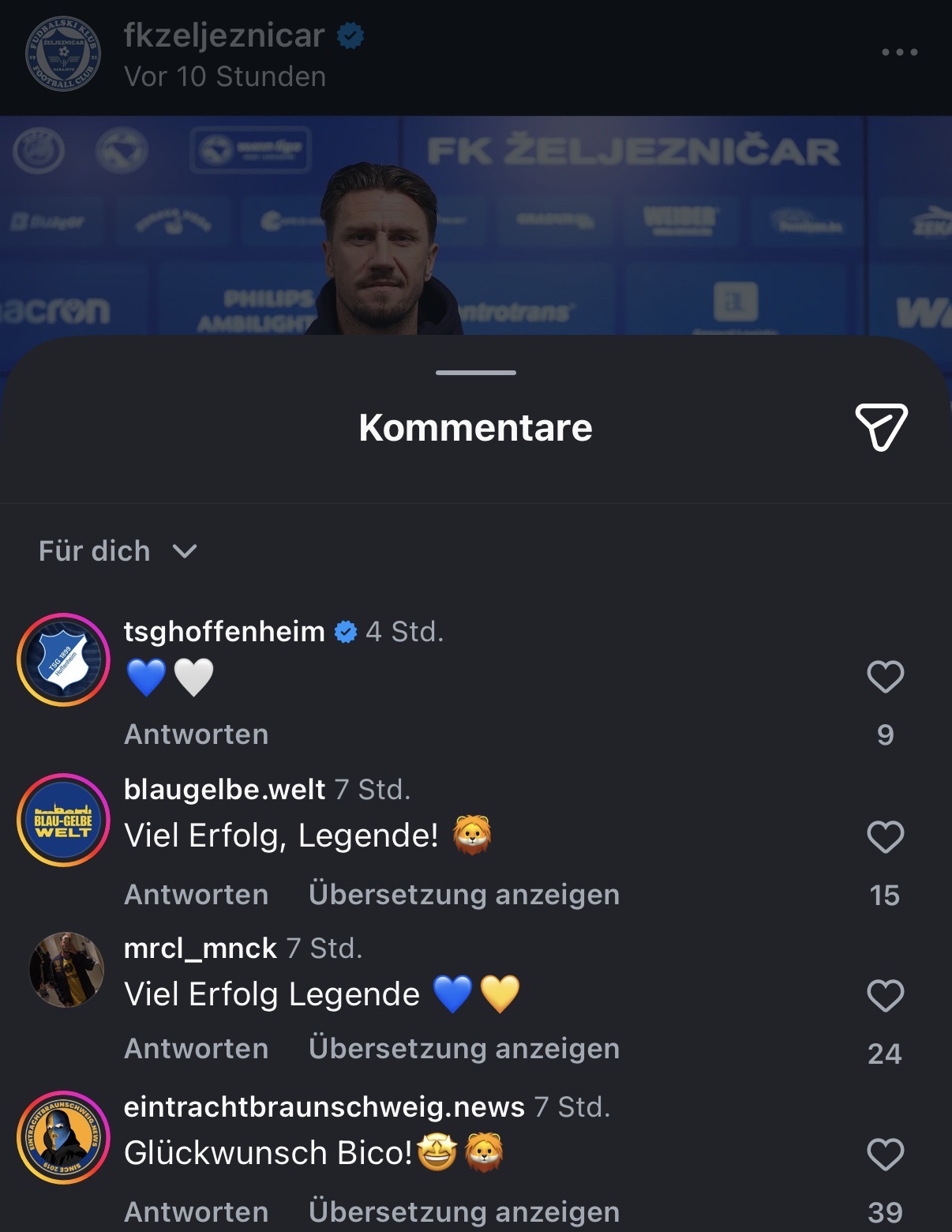This screenshot has height=1232, width=952.
Task: Open the tsghoffenheim profile picture
Action: click(x=63, y=659)
